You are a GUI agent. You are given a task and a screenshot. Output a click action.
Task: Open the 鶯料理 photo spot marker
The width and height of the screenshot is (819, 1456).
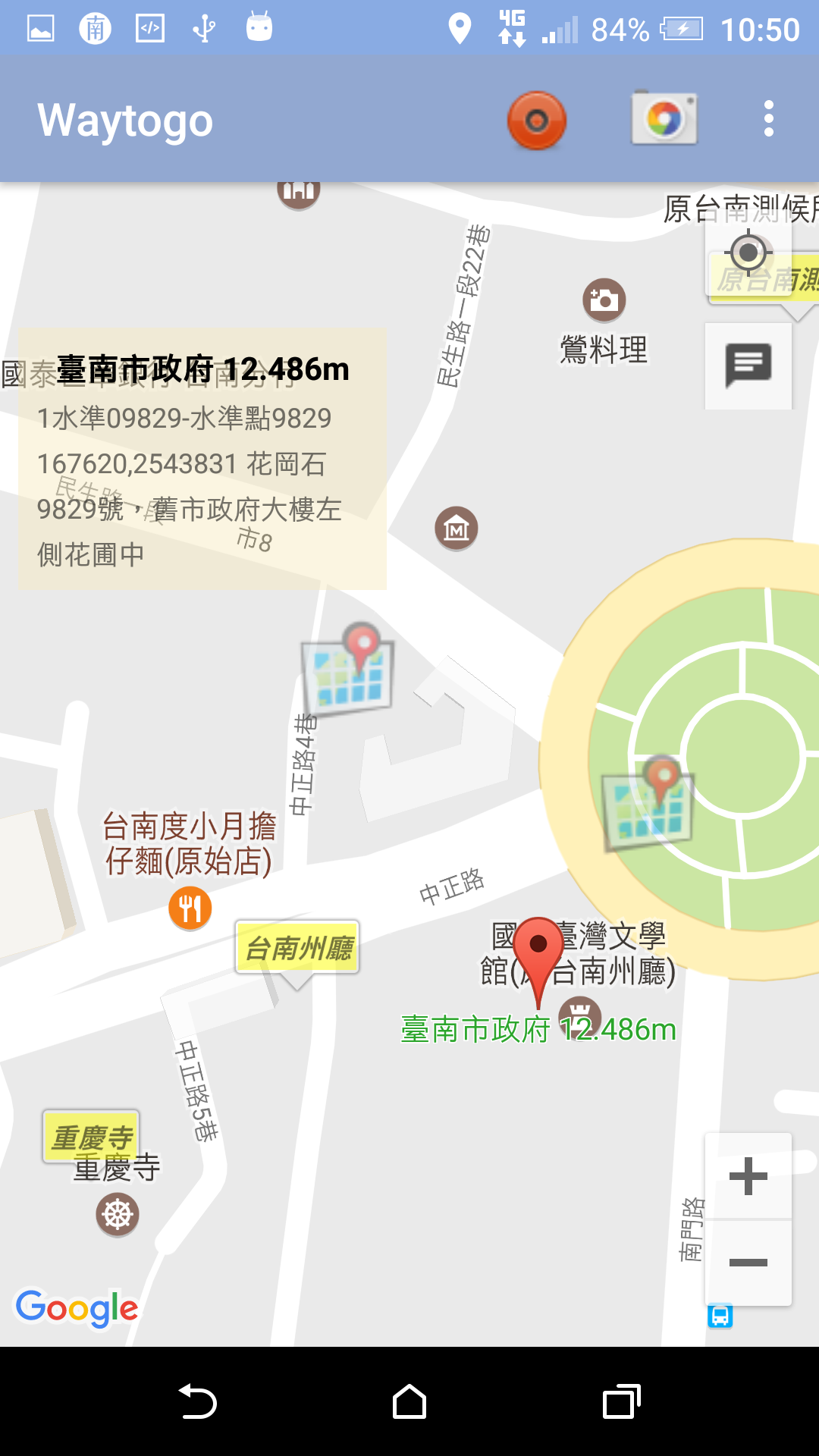pyautogui.click(x=604, y=300)
